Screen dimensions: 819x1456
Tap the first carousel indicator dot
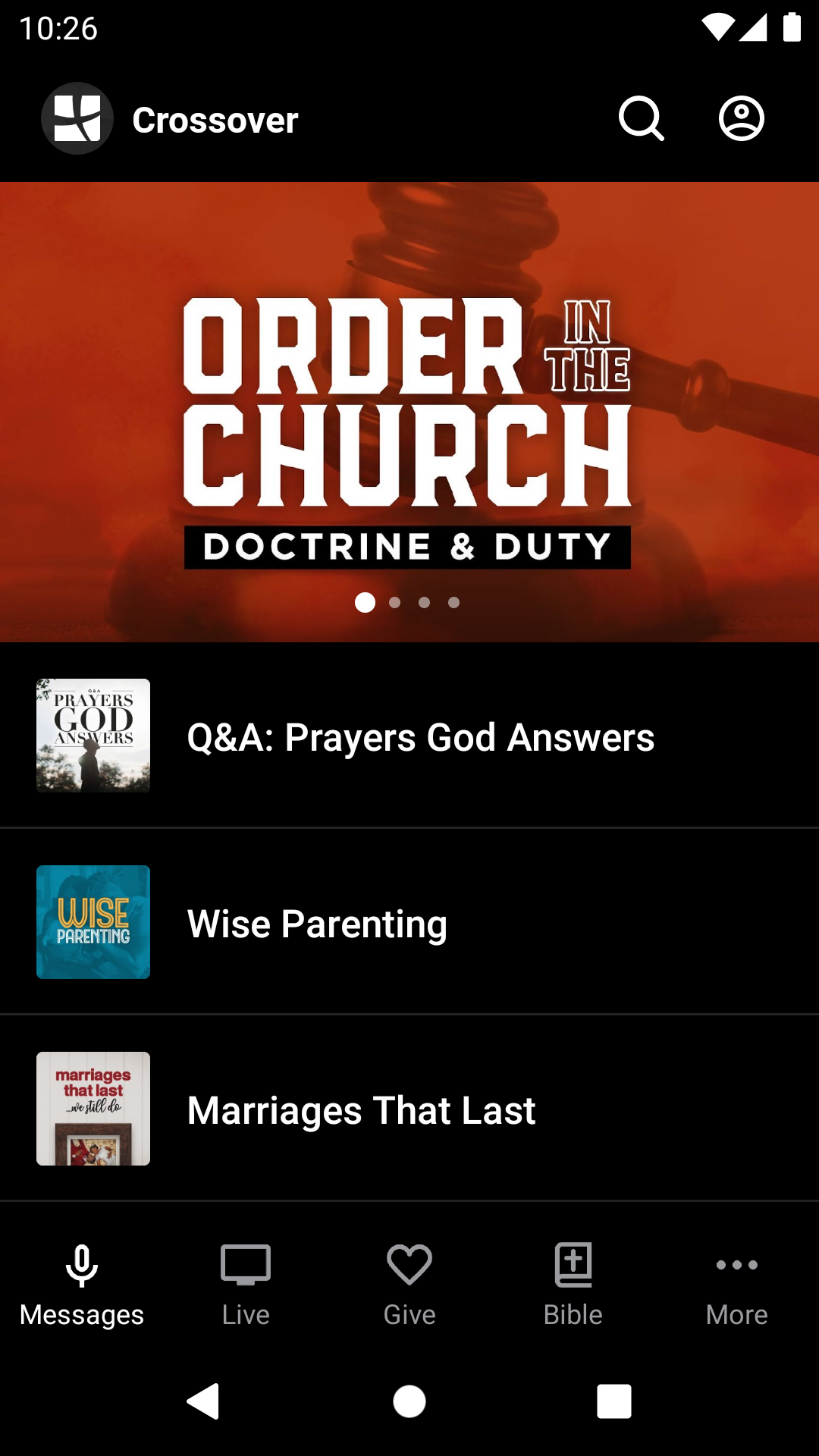coord(365,603)
